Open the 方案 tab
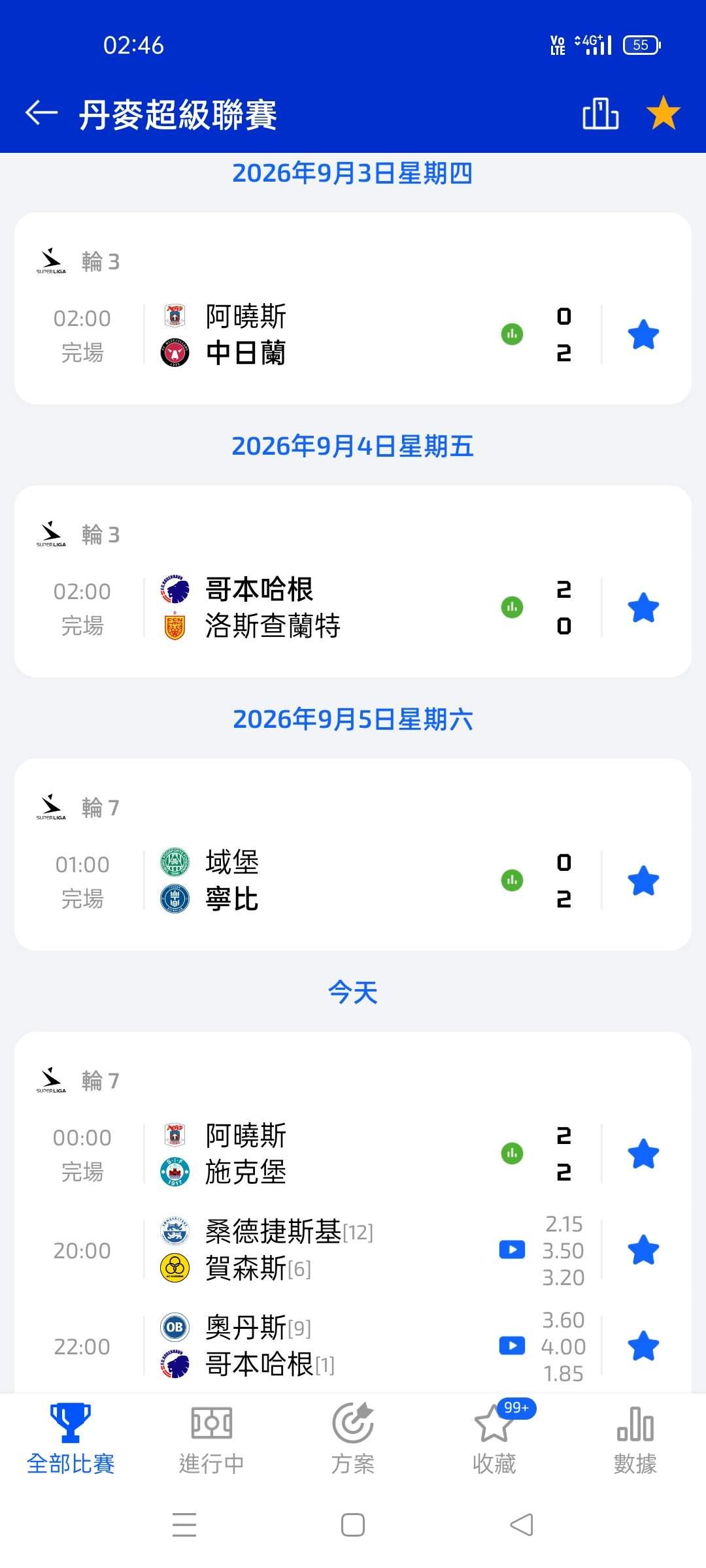 353,1439
